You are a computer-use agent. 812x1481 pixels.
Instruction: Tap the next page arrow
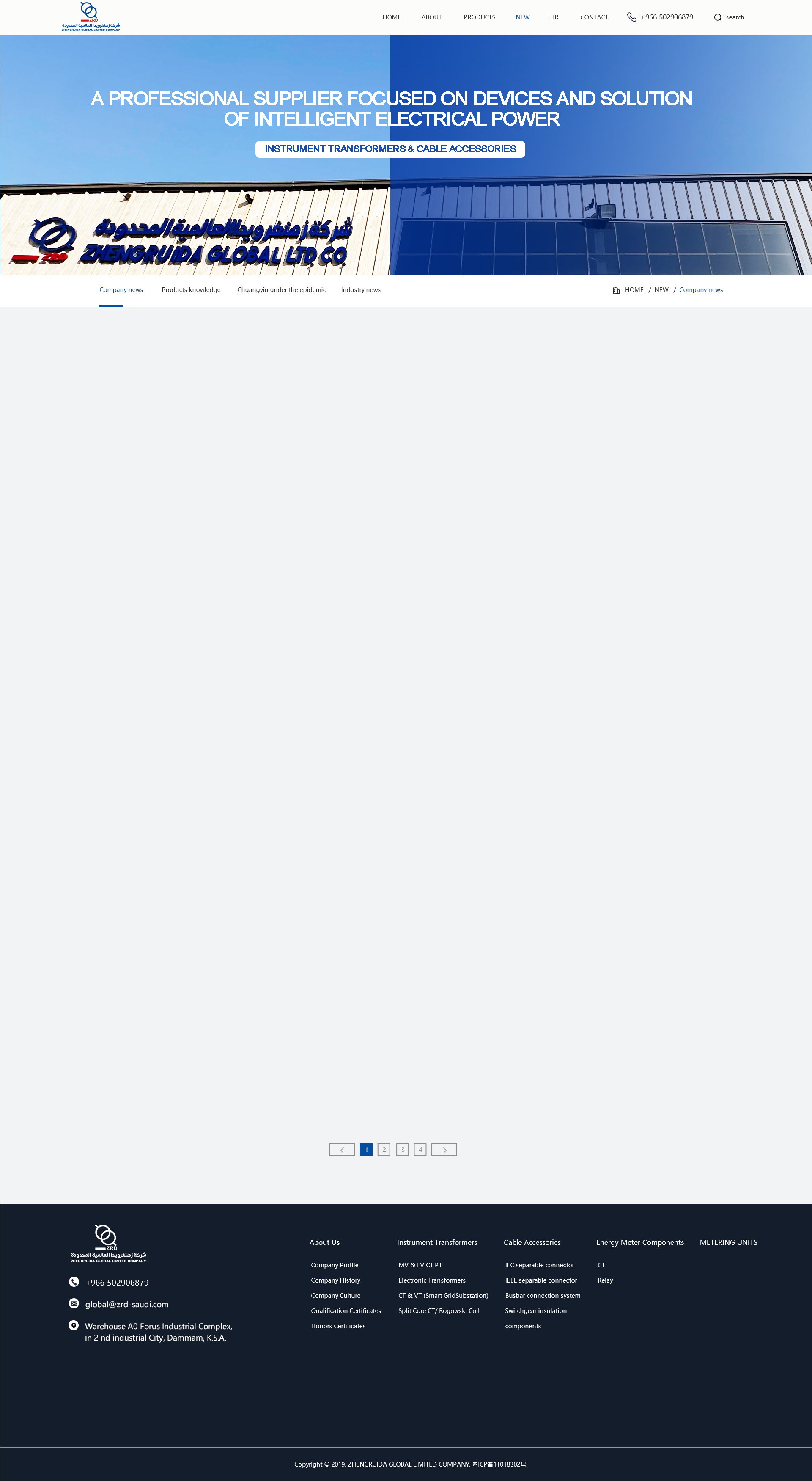tap(444, 1149)
